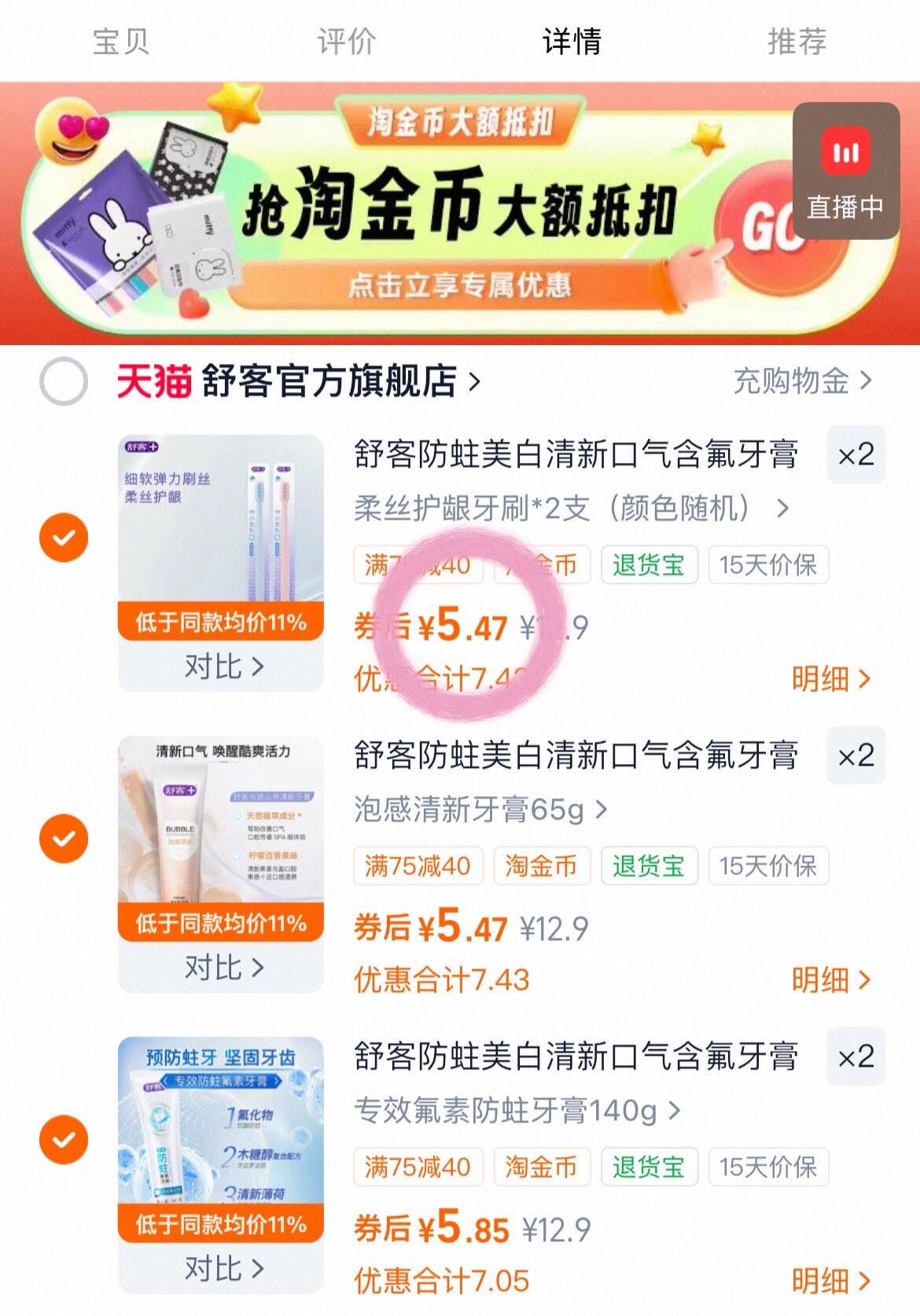Deselect the first toothbrush item checkmark
This screenshot has width=920, height=1316.
pyautogui.click(x=64, y=539)
